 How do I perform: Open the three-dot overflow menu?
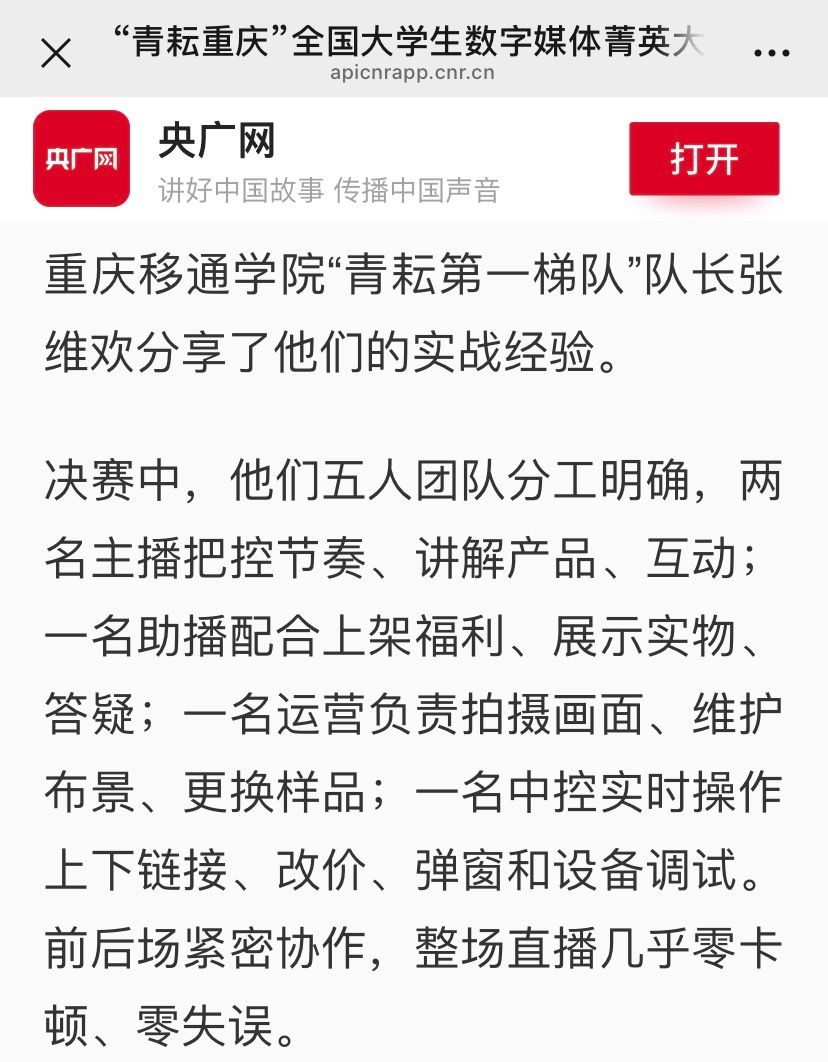coord(771,52)
